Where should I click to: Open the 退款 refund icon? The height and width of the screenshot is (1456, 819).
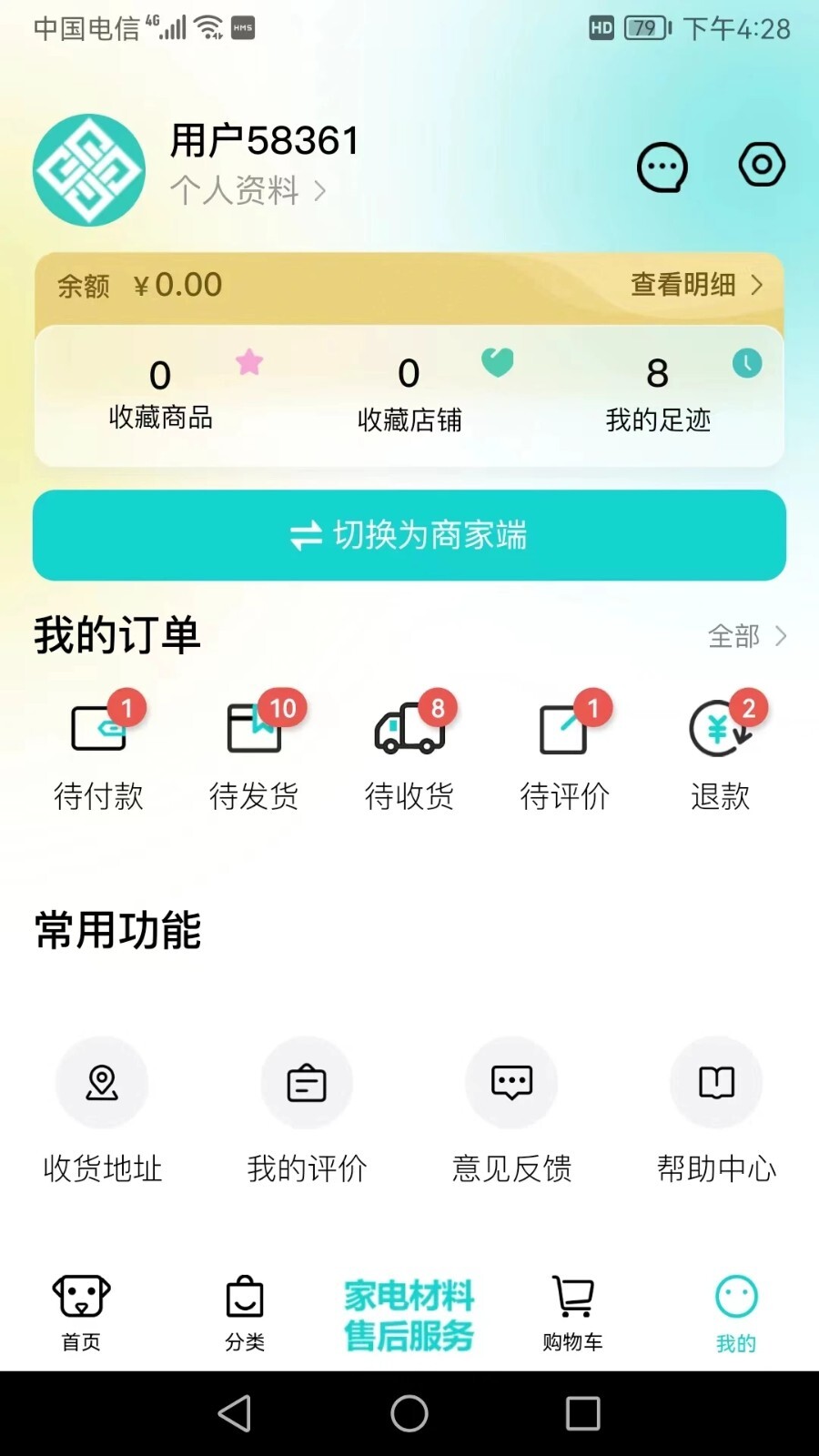pyautogui.click(x=720, y=737)
